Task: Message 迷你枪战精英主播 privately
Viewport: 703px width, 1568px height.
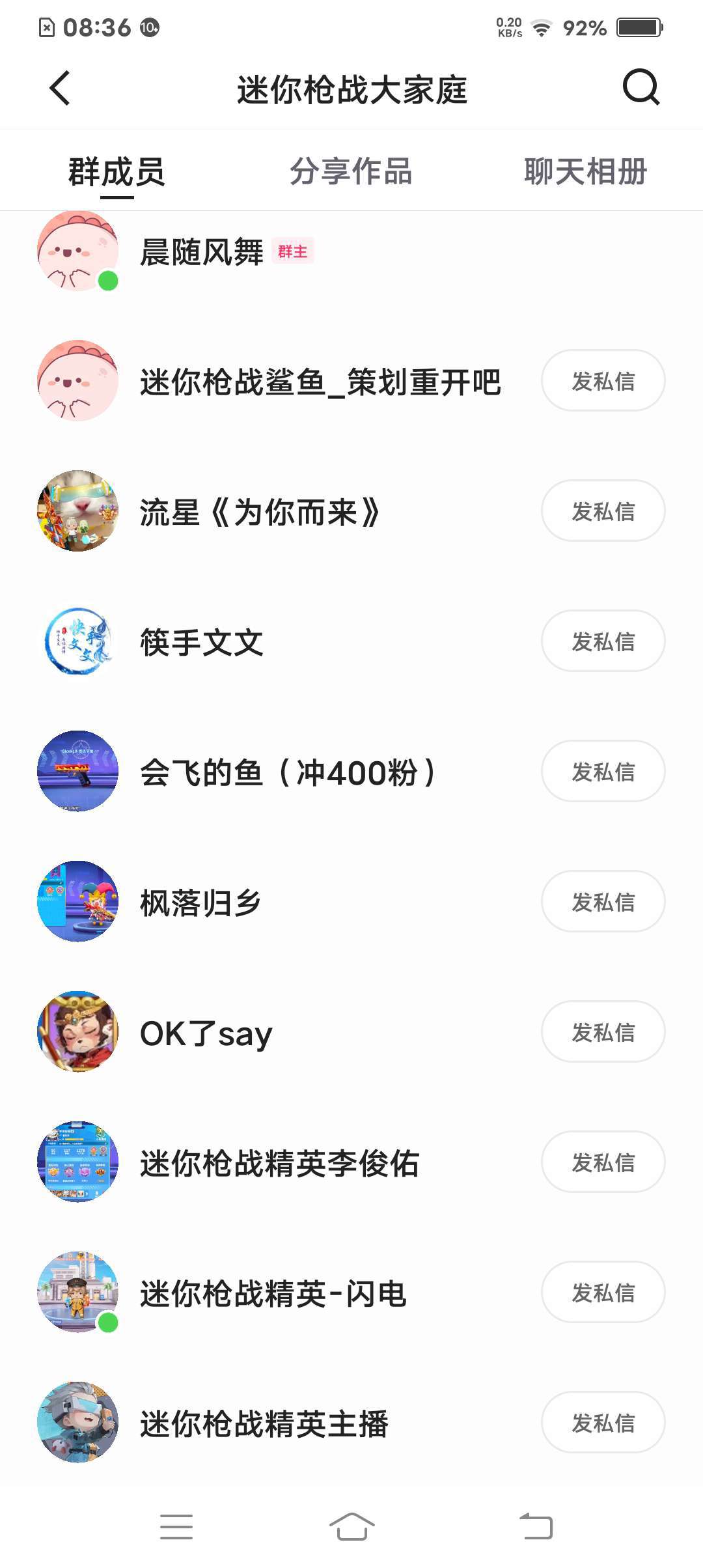Action: coord(603,1423)
